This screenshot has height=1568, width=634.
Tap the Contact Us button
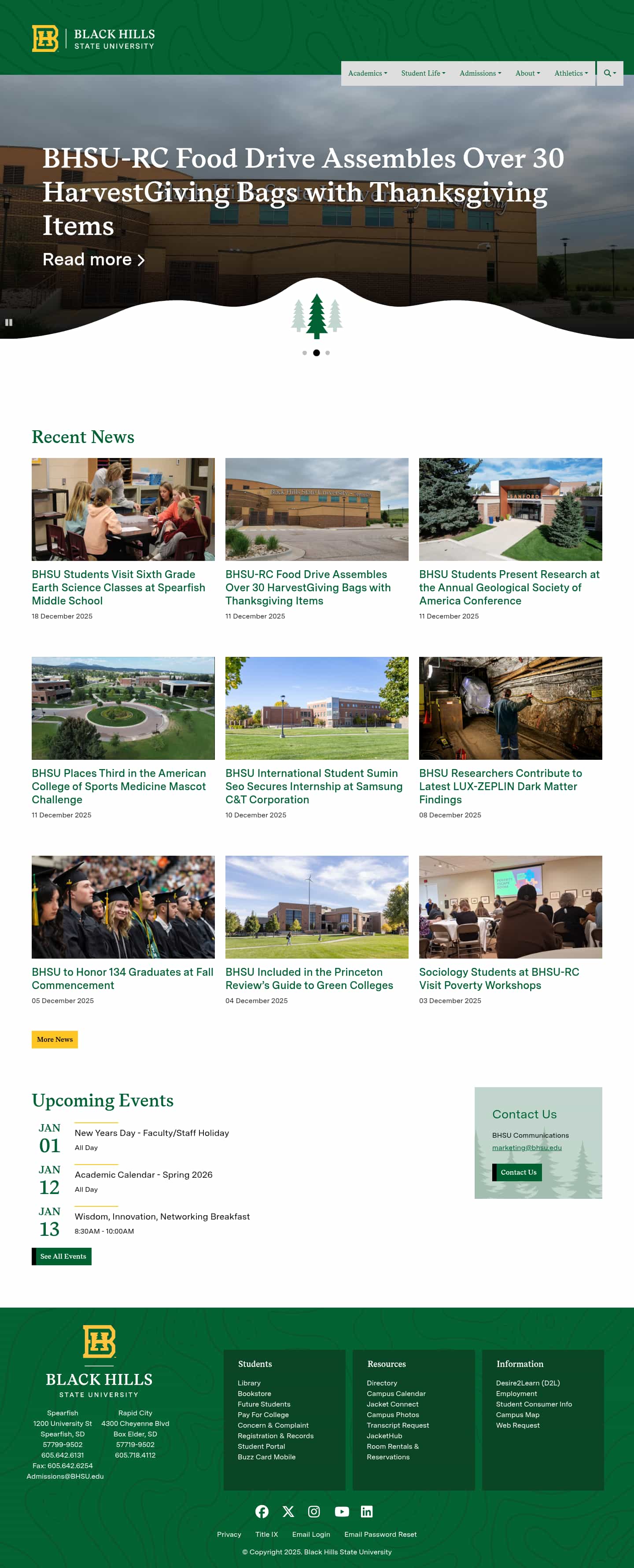518,1172
